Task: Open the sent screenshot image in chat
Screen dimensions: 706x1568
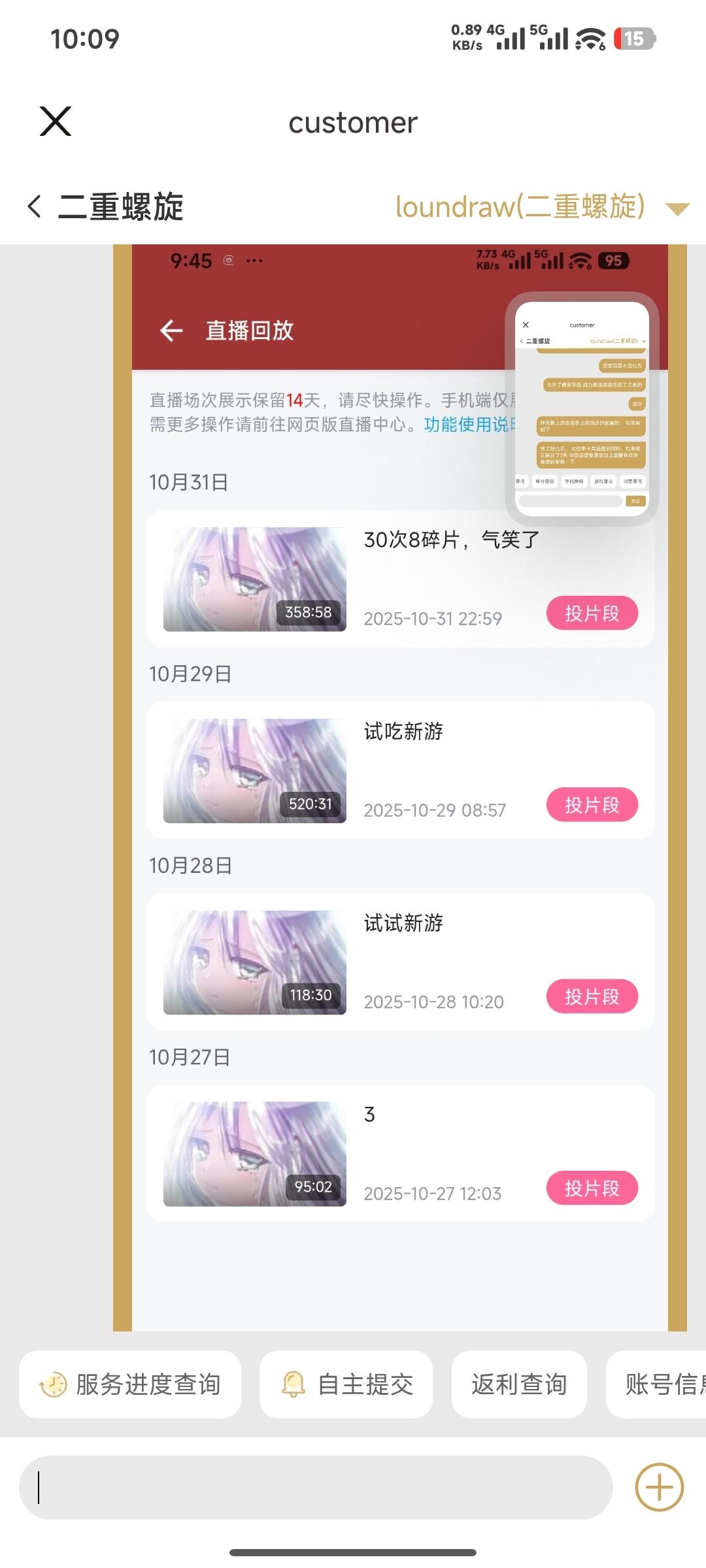Action: click(x=399, y=784)
